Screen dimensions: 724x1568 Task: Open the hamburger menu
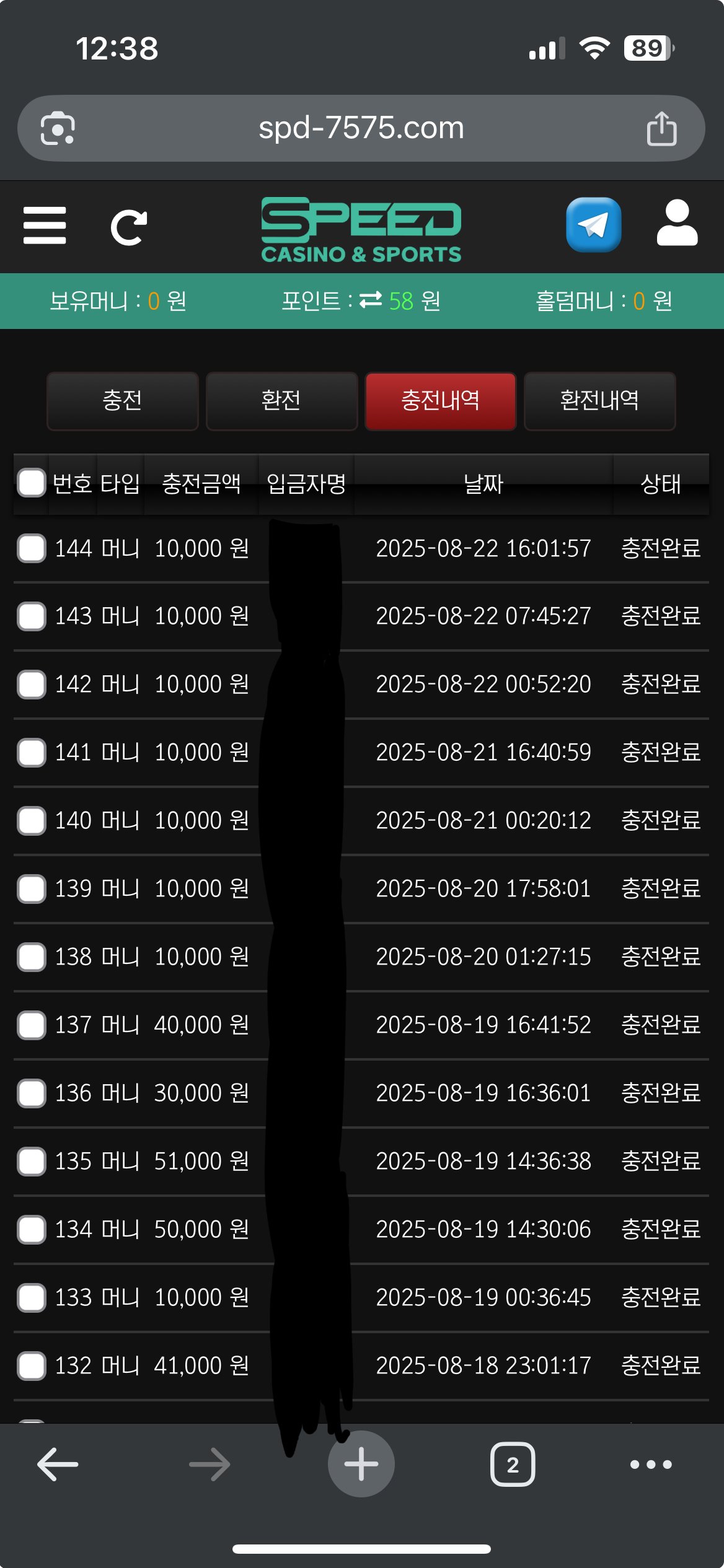pyautogui.click(x=45, y=226)
